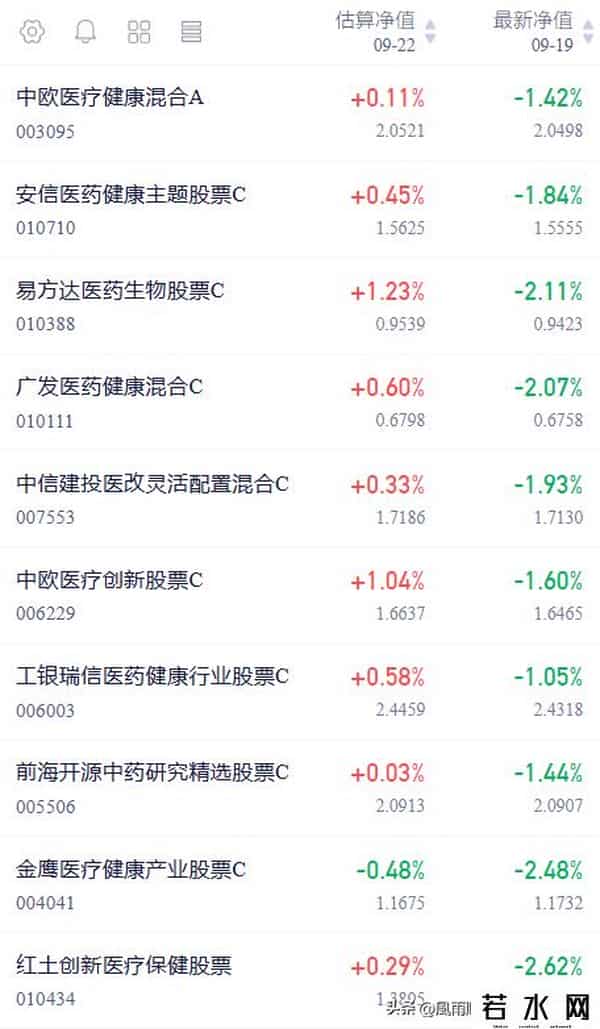The height and width of the screenshot is (1029, 600).
Task: Open fund 中欧医疗健康混合A
Action: [111, 97]
